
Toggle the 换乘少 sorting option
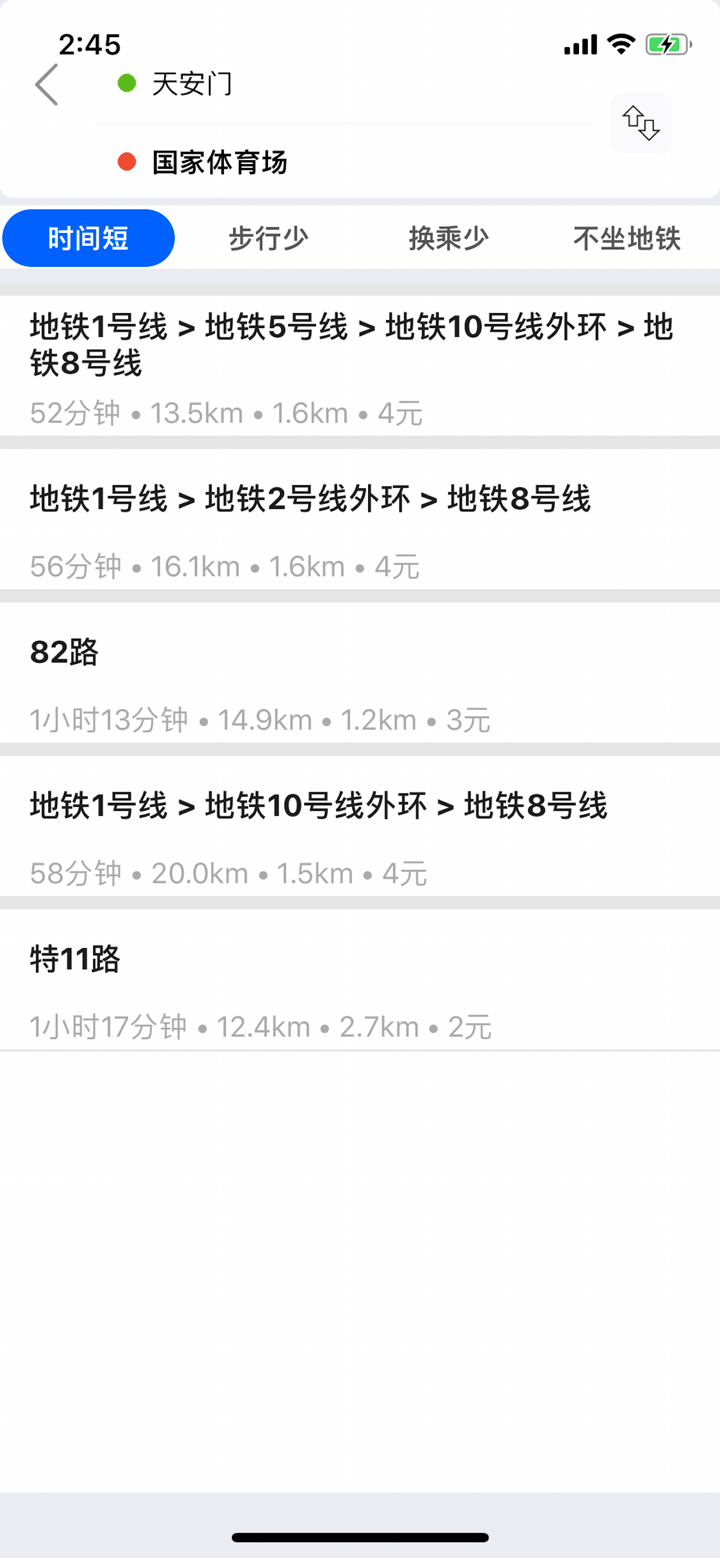coord(448,238)
